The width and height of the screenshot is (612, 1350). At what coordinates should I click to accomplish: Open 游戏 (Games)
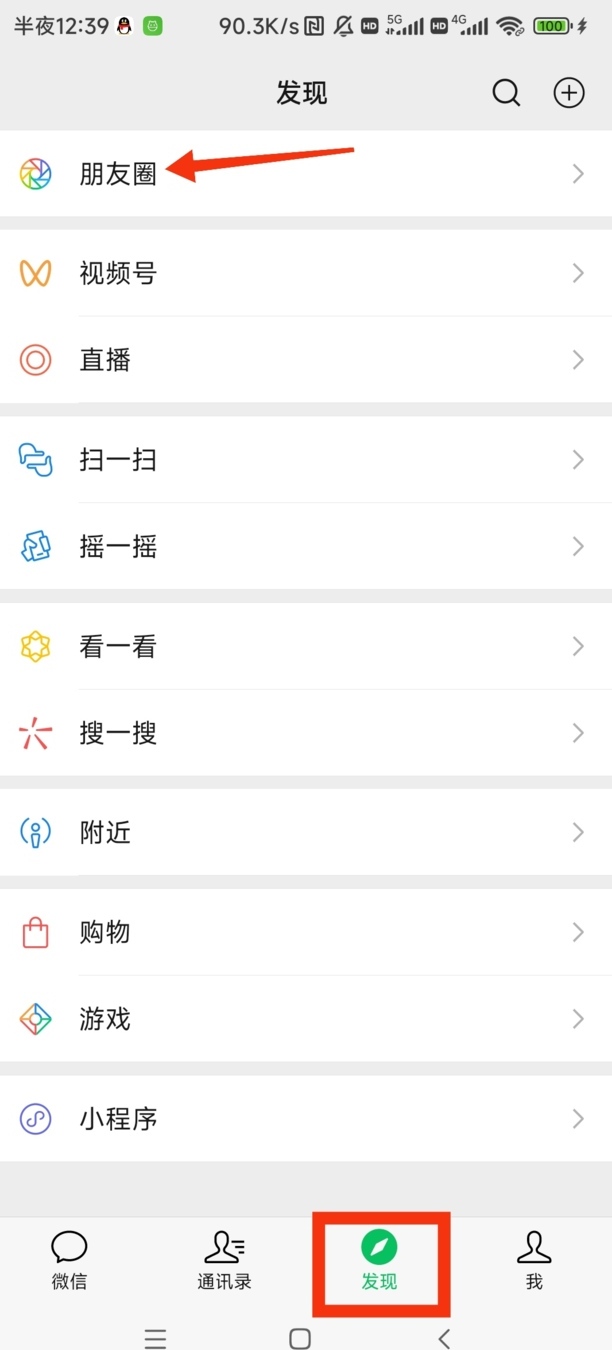105,1019
